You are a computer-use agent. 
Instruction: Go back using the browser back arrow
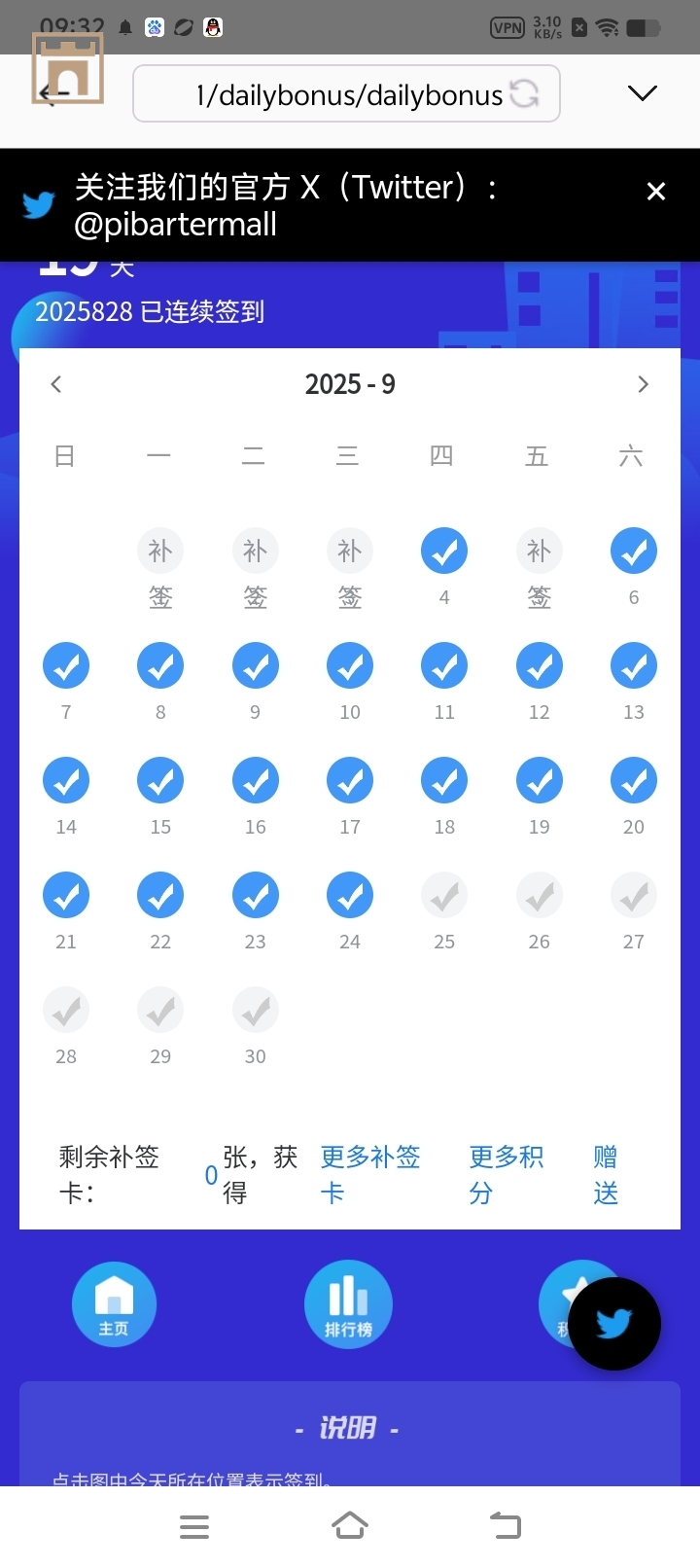click(x=53, y=93)
